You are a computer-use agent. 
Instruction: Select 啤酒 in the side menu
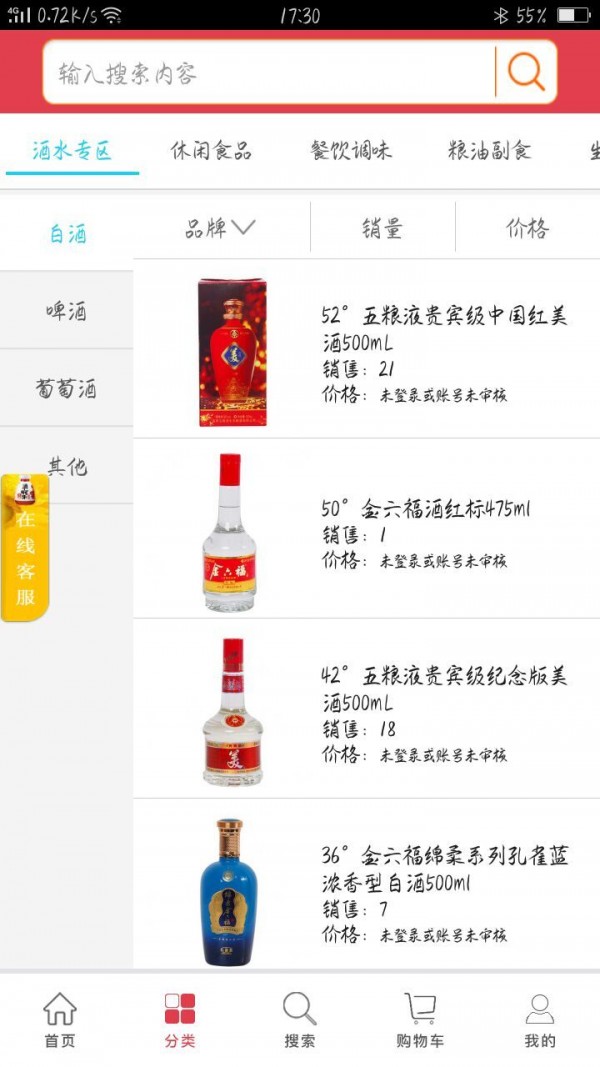point(67,311)
